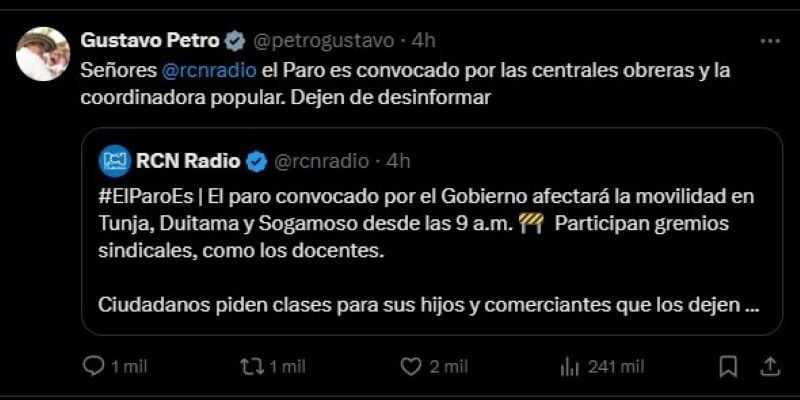The image size is (800, 400).
Task: Retweet Gustavo Petro's post
Action: pos(252,366)
